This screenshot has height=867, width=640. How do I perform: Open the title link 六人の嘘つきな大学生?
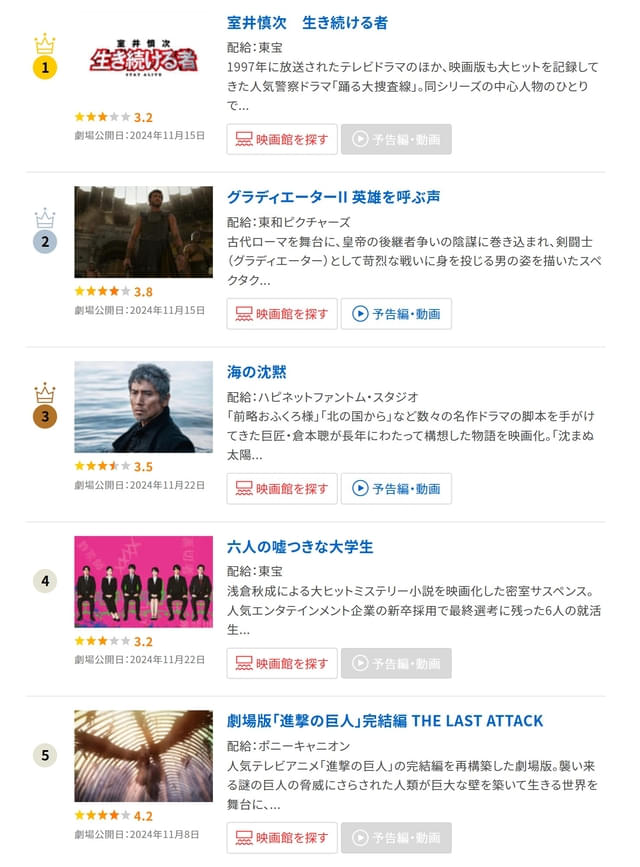point(300,546)
